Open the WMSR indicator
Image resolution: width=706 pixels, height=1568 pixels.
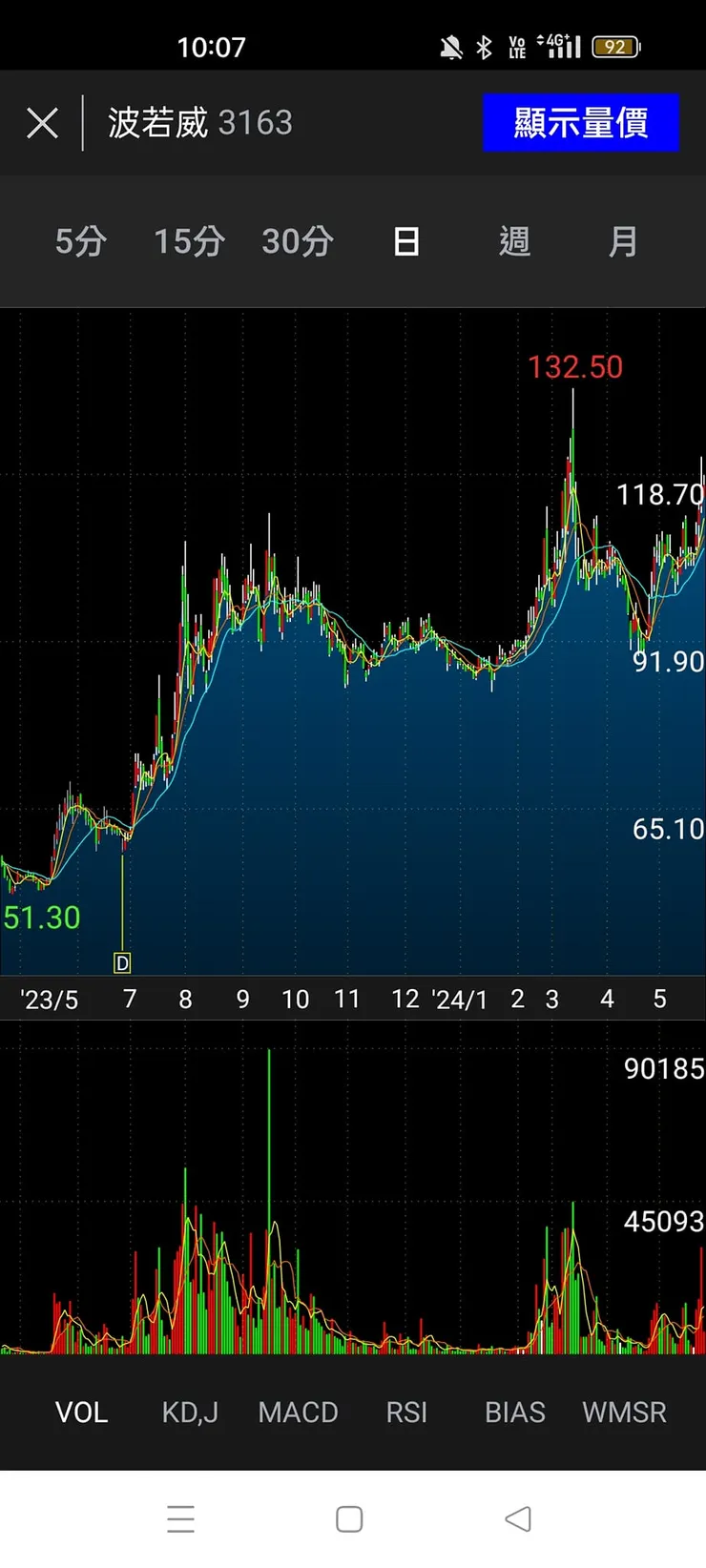(624, 1412)
